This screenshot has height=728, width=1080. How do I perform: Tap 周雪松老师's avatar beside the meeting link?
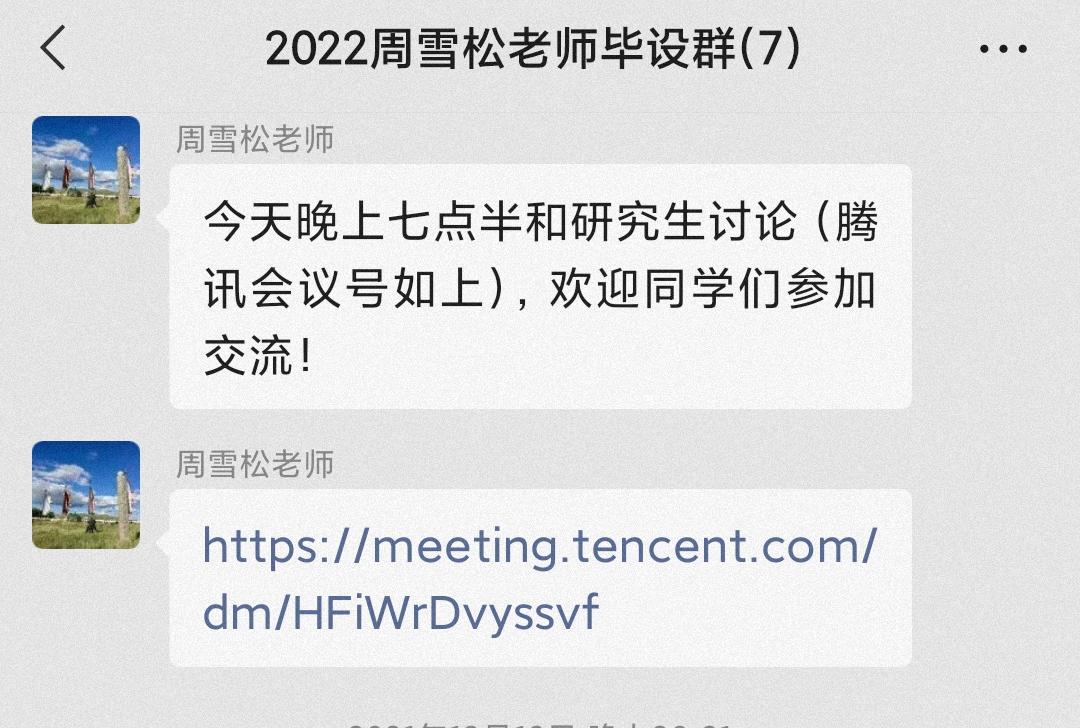pyautogui.click(x=86, y=495)
